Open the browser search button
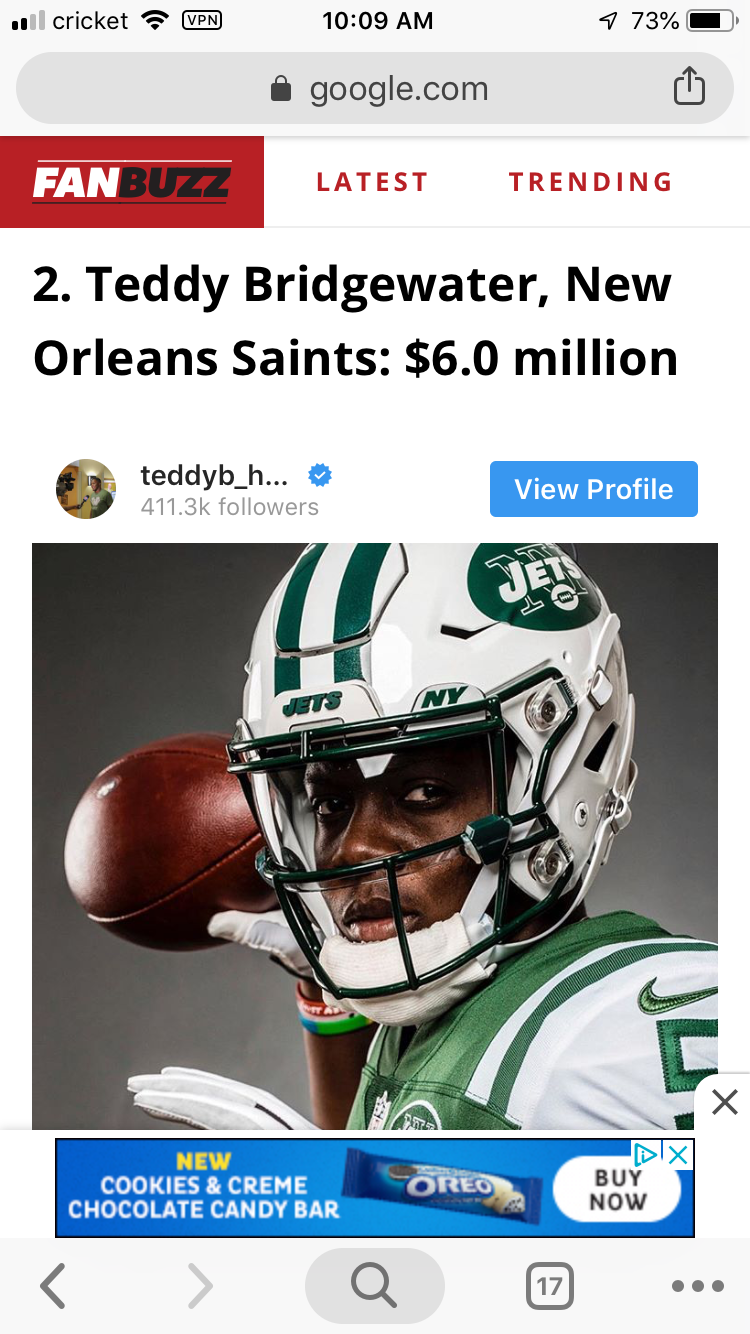Viewport: 750px width, 1334px height. point(375,1286)
